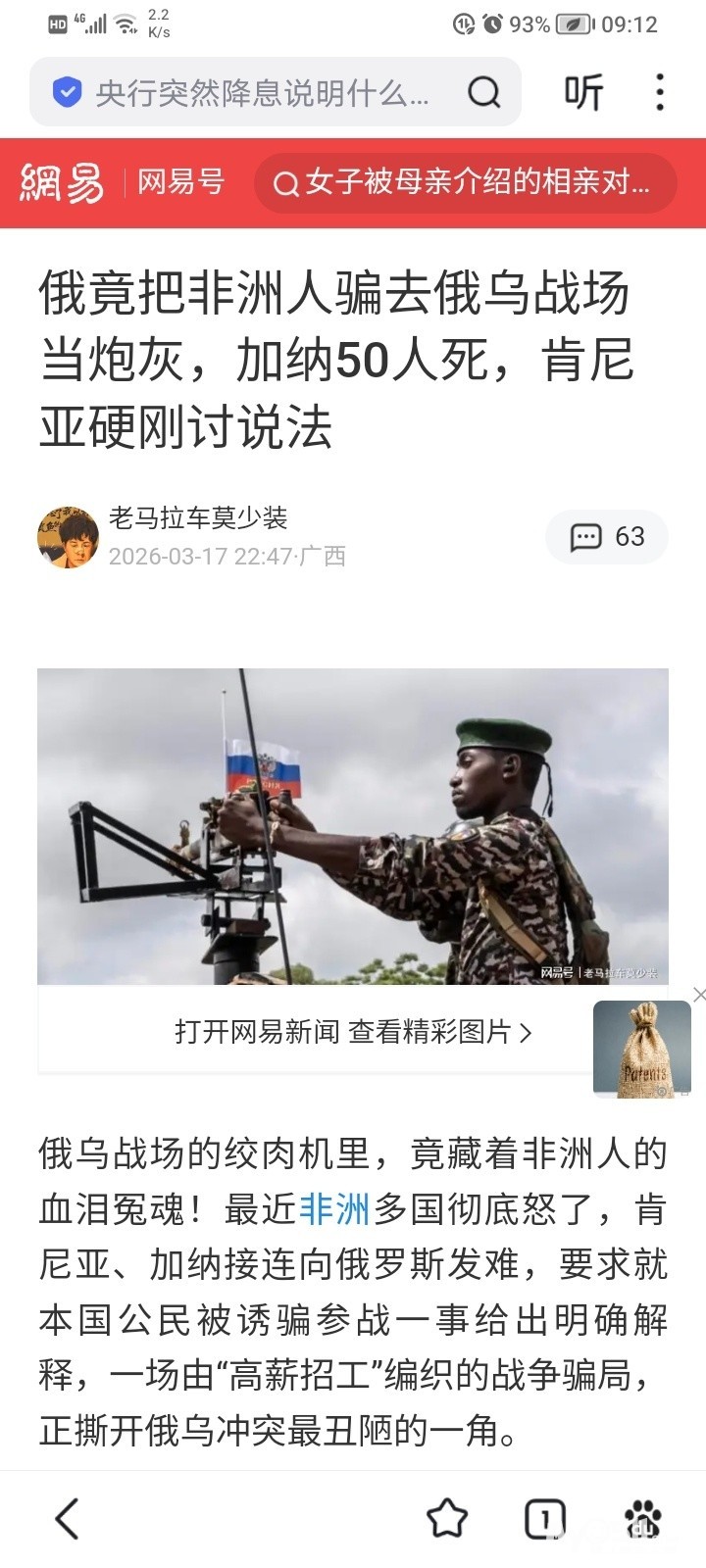This screenshot has height=1568, width=706.
Task: Open the 网易号 link in red header
Action: [180, 182]
